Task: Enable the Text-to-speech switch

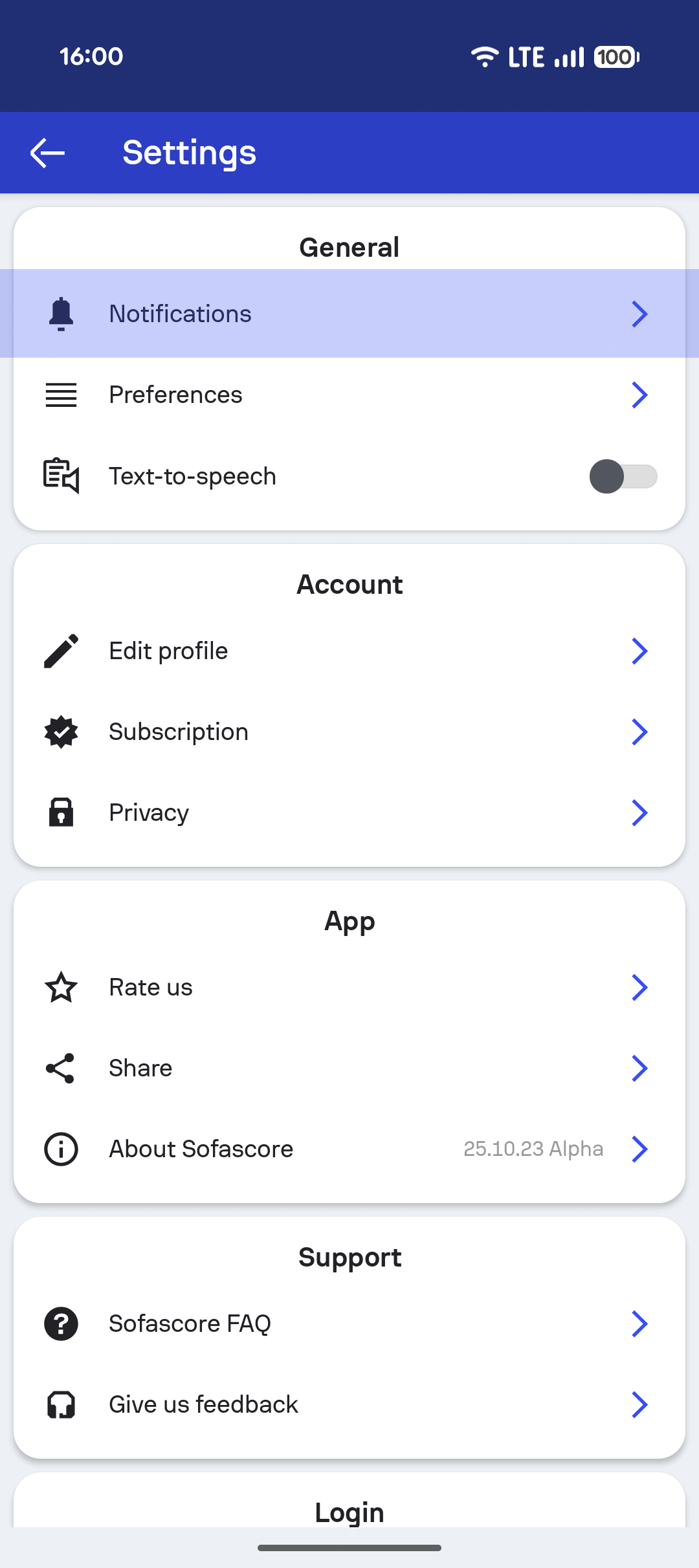Action: (x=623, y=477)
